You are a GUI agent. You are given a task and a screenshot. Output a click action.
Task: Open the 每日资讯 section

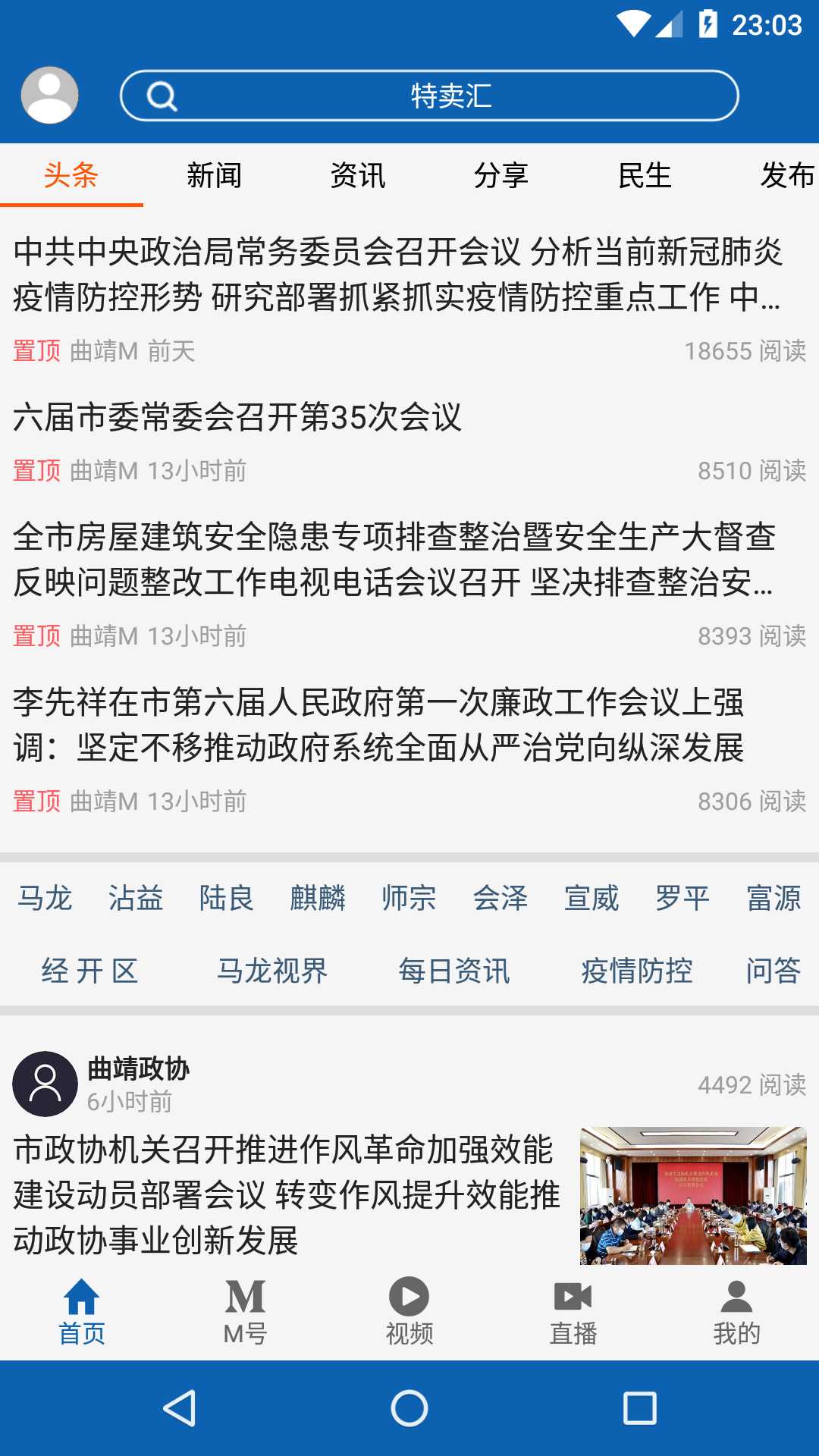pyautogui.click(x=454, y=971)
